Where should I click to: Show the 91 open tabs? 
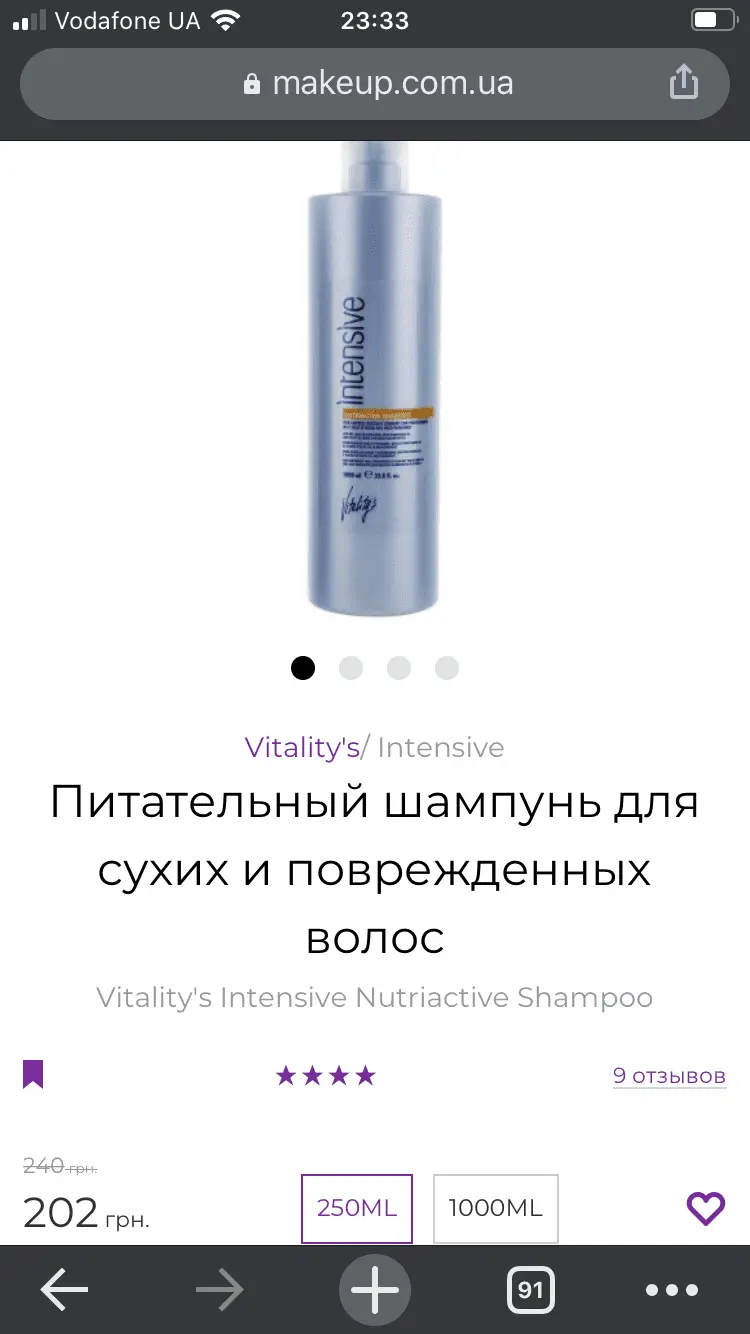click(x=530, y=1290)
